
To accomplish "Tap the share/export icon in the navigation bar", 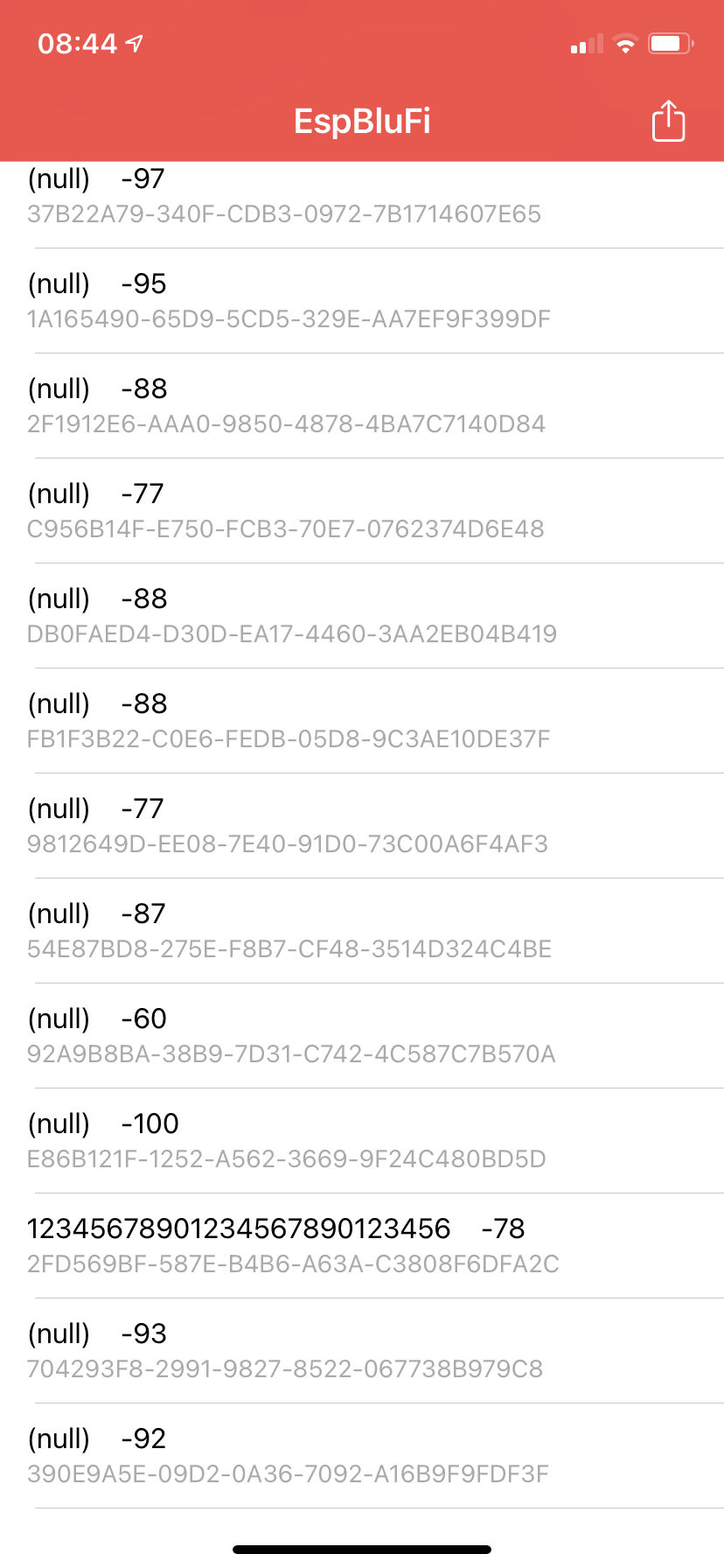I will (x=667, y=121).
